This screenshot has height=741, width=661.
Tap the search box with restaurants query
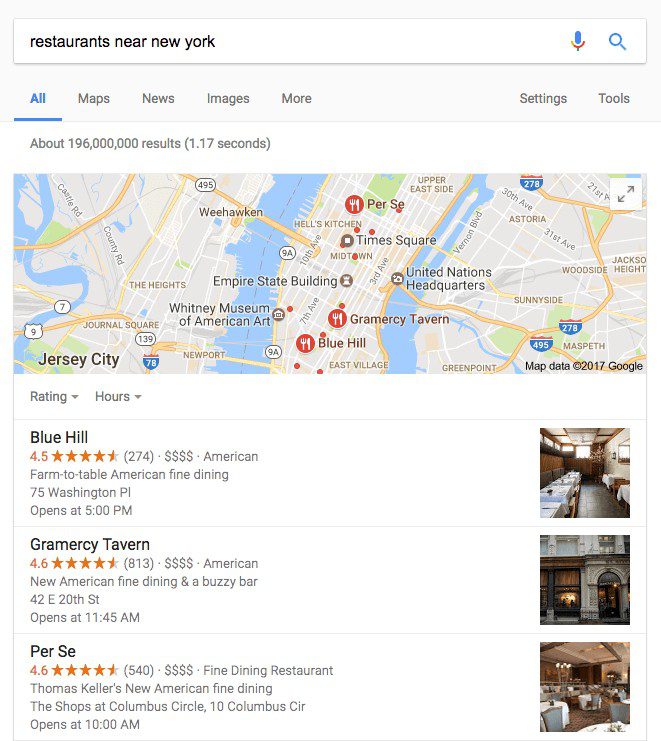280,42
